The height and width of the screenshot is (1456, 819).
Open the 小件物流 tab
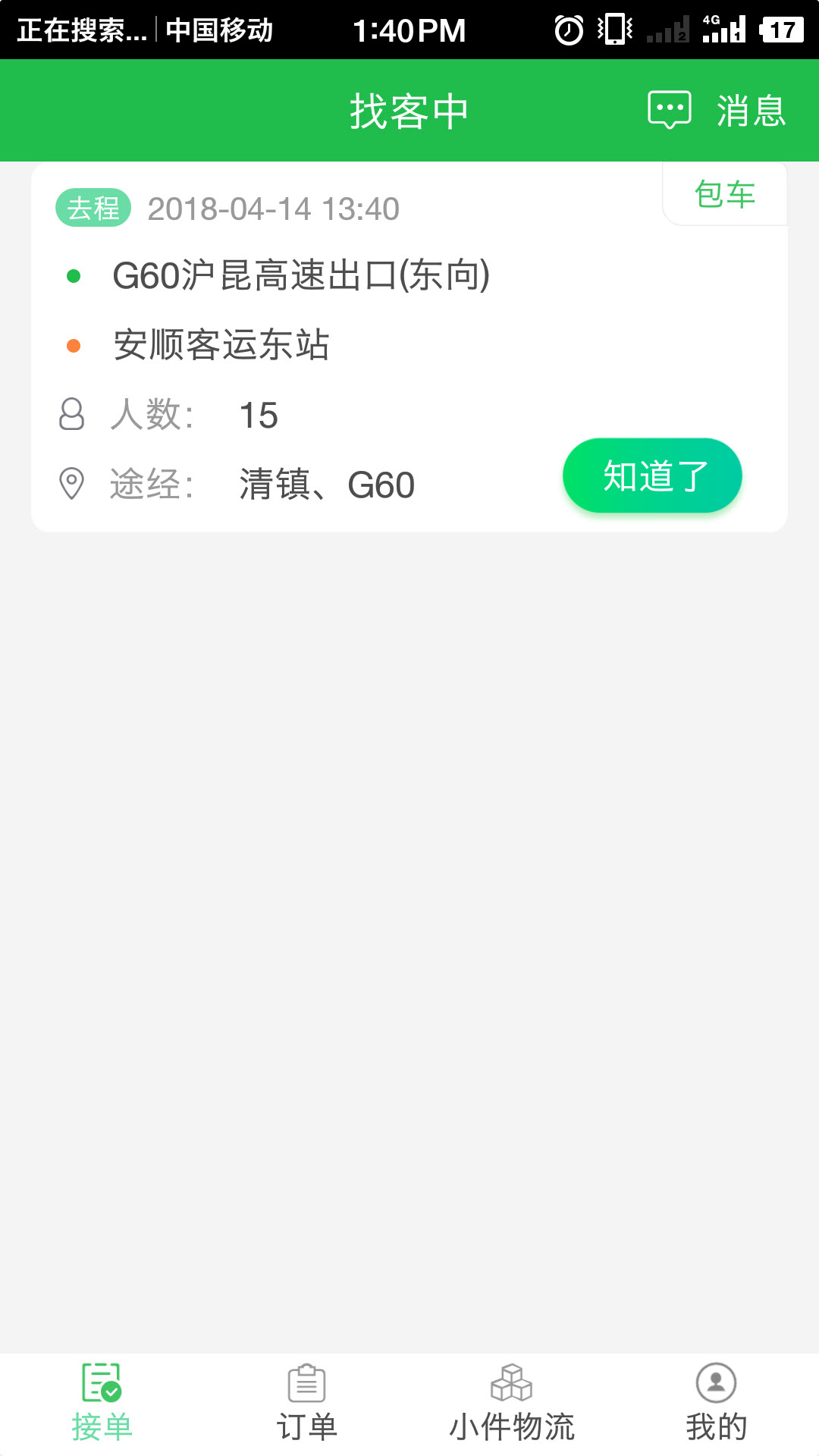[512, 1403]
